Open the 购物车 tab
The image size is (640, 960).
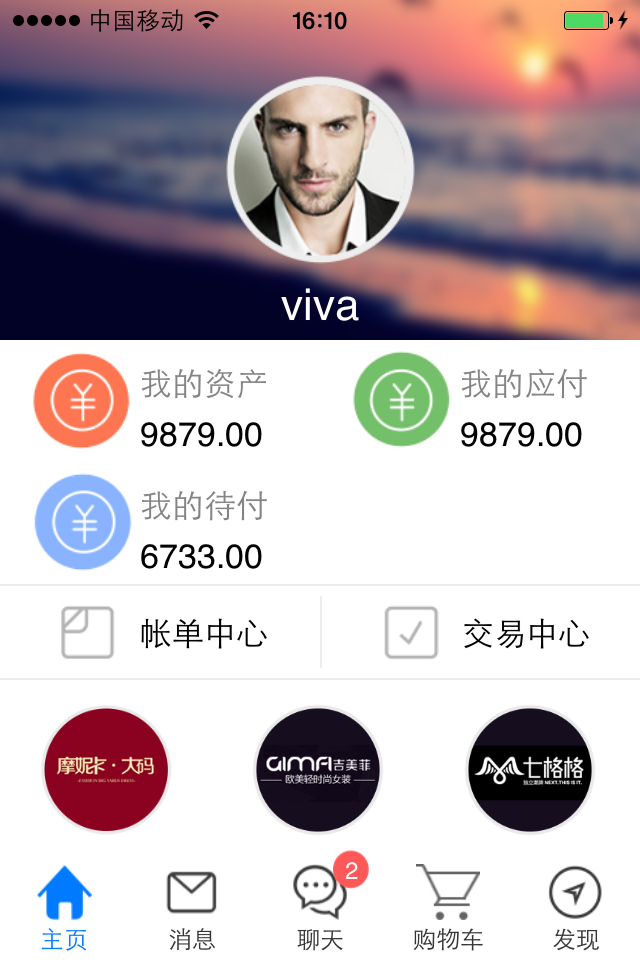click(447, 908)
